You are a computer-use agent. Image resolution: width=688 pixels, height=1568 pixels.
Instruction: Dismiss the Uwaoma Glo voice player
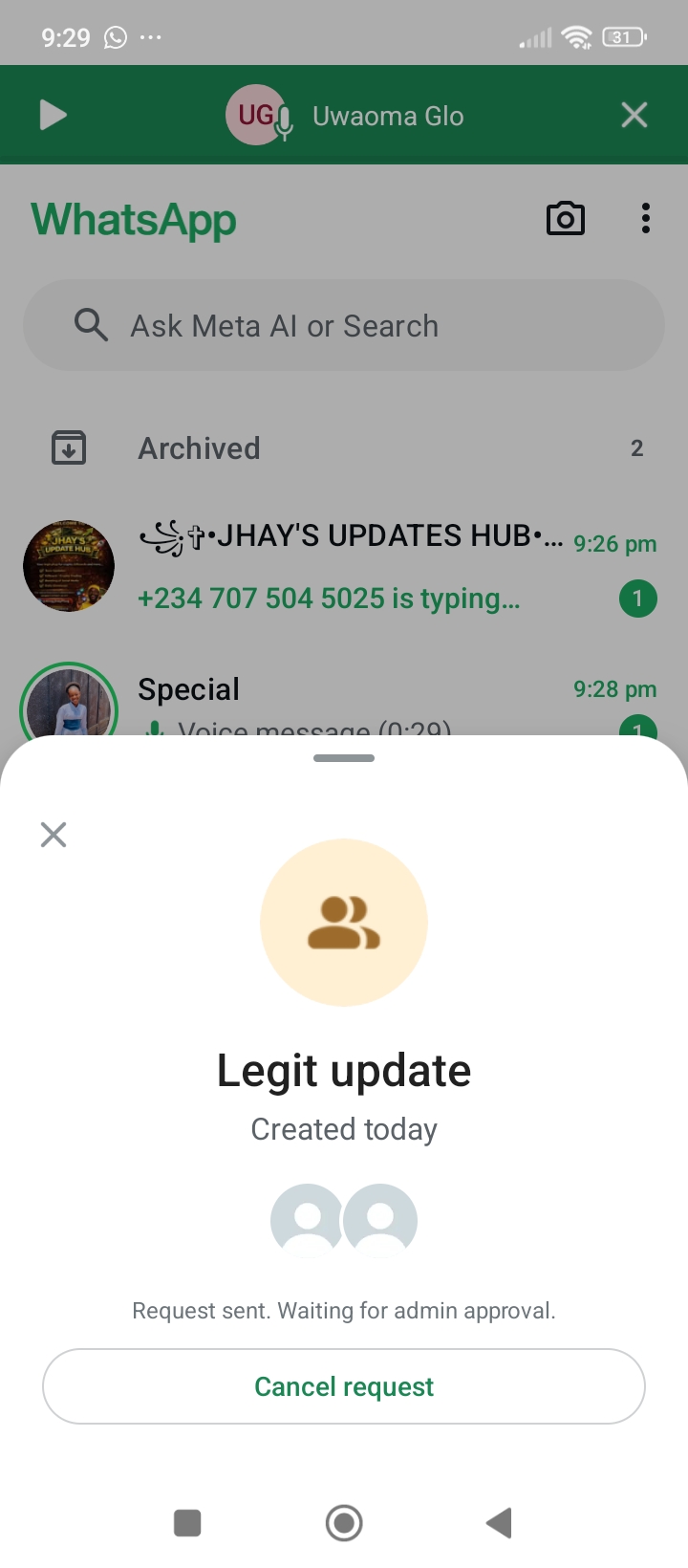tap(634, 116)
